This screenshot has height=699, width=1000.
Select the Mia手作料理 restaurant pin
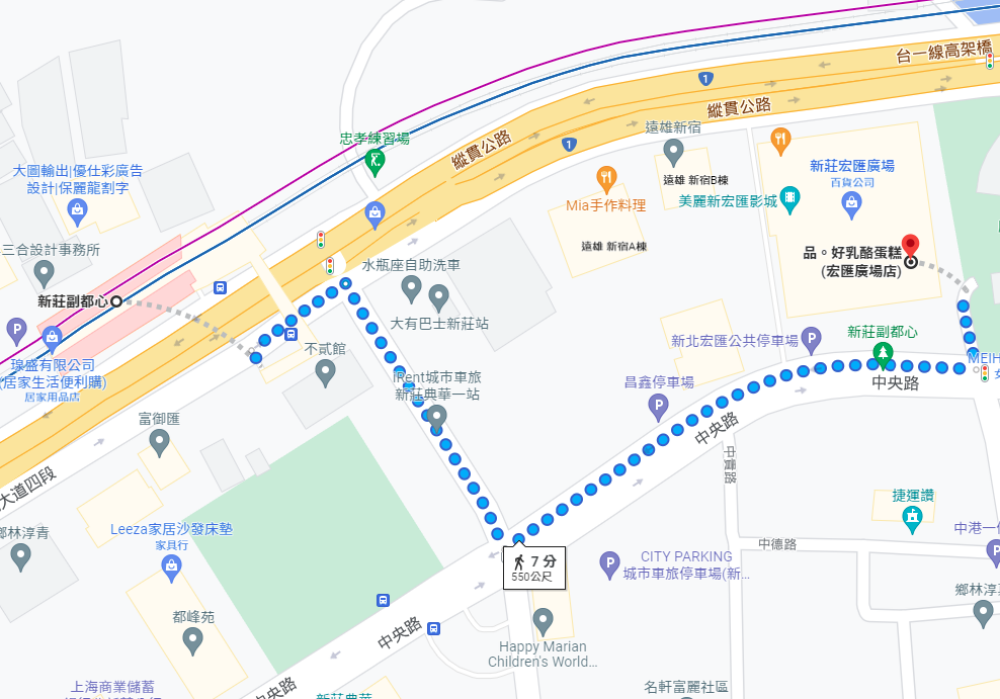click(x=606, y=180)
